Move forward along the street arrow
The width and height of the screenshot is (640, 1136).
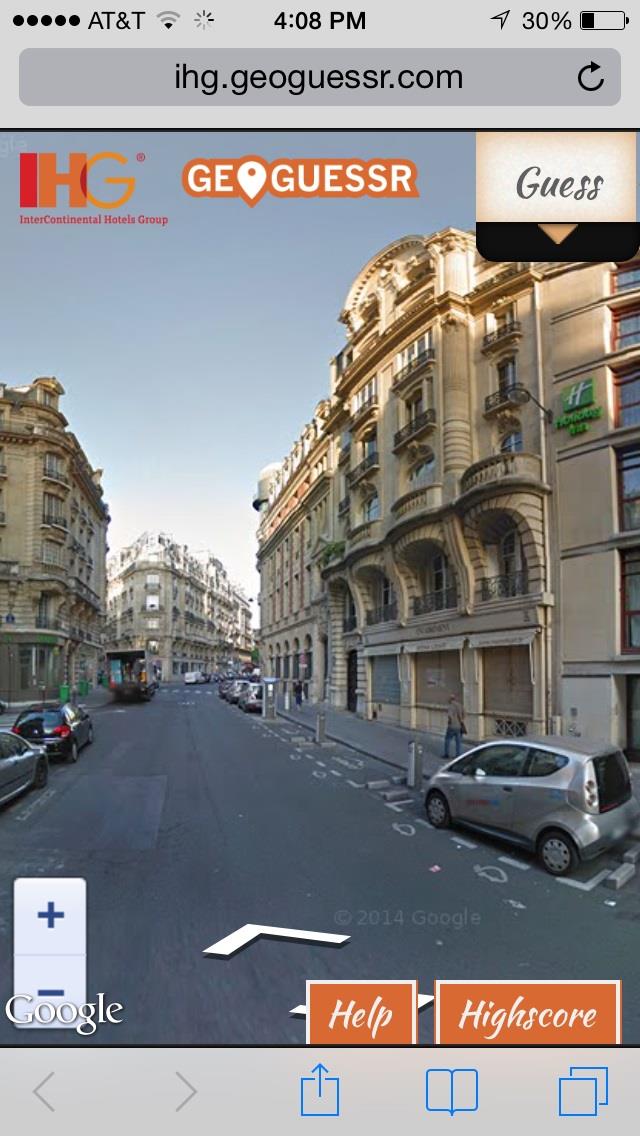click(x=276, y=939)
